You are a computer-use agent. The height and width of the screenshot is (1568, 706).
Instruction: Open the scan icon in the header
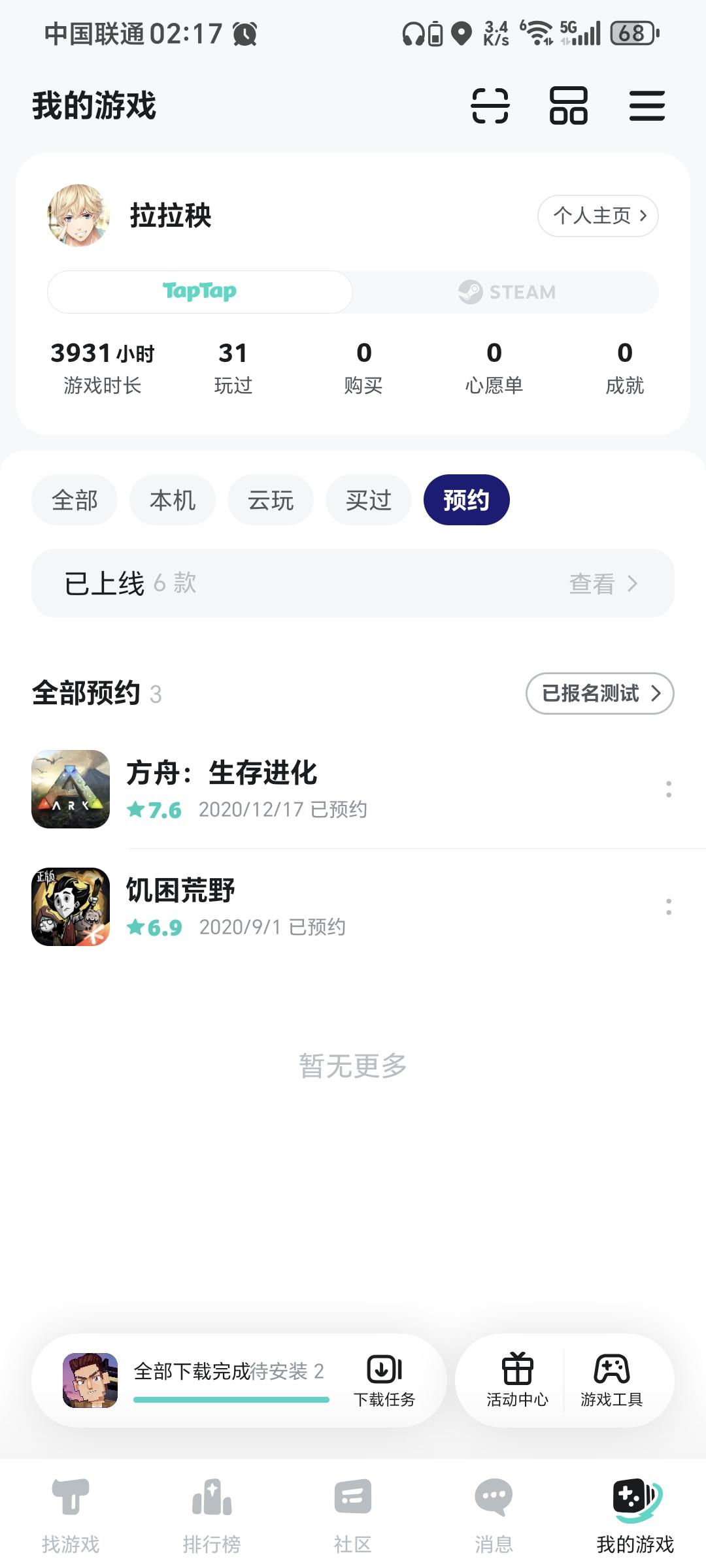coord(490,106)
